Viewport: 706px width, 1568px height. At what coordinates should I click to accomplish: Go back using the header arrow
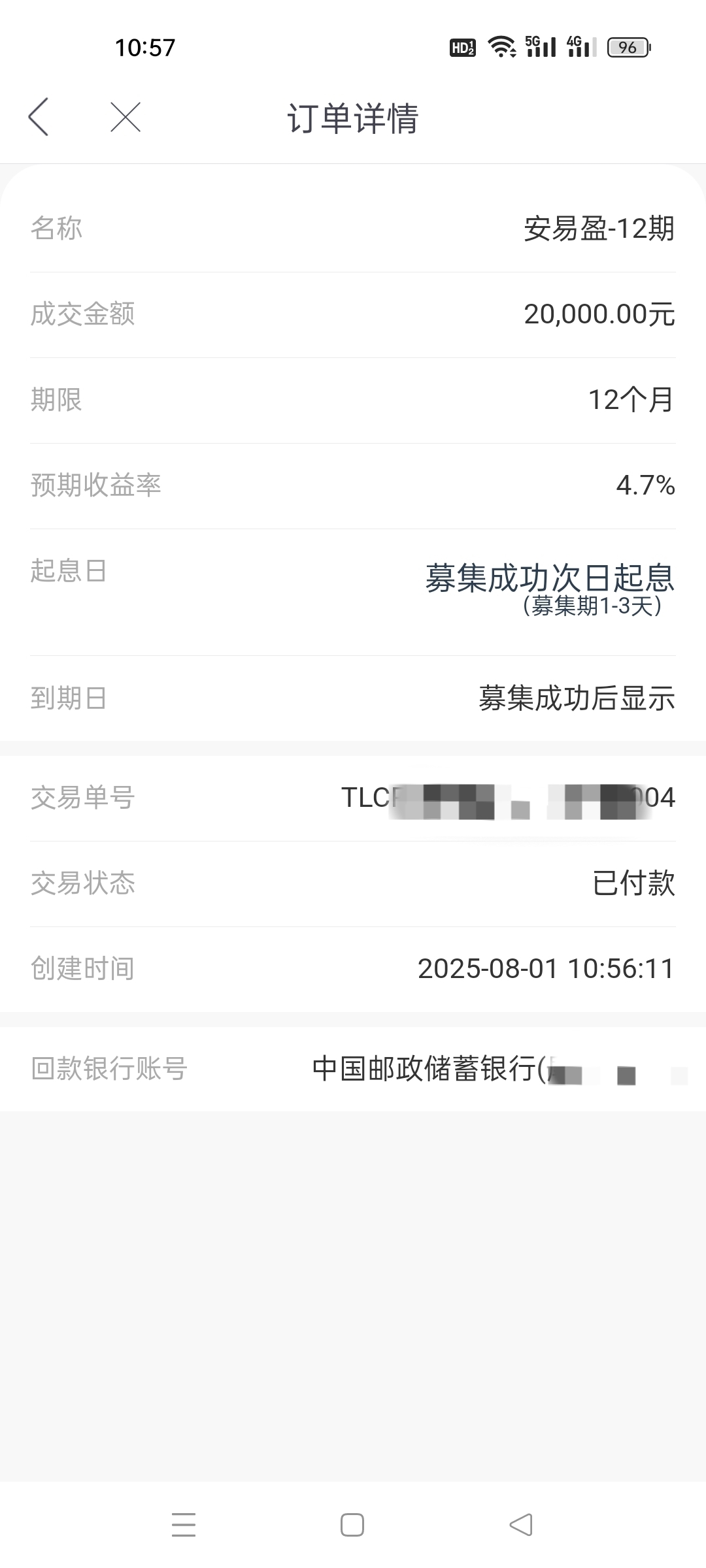click(x=39, y=118)
